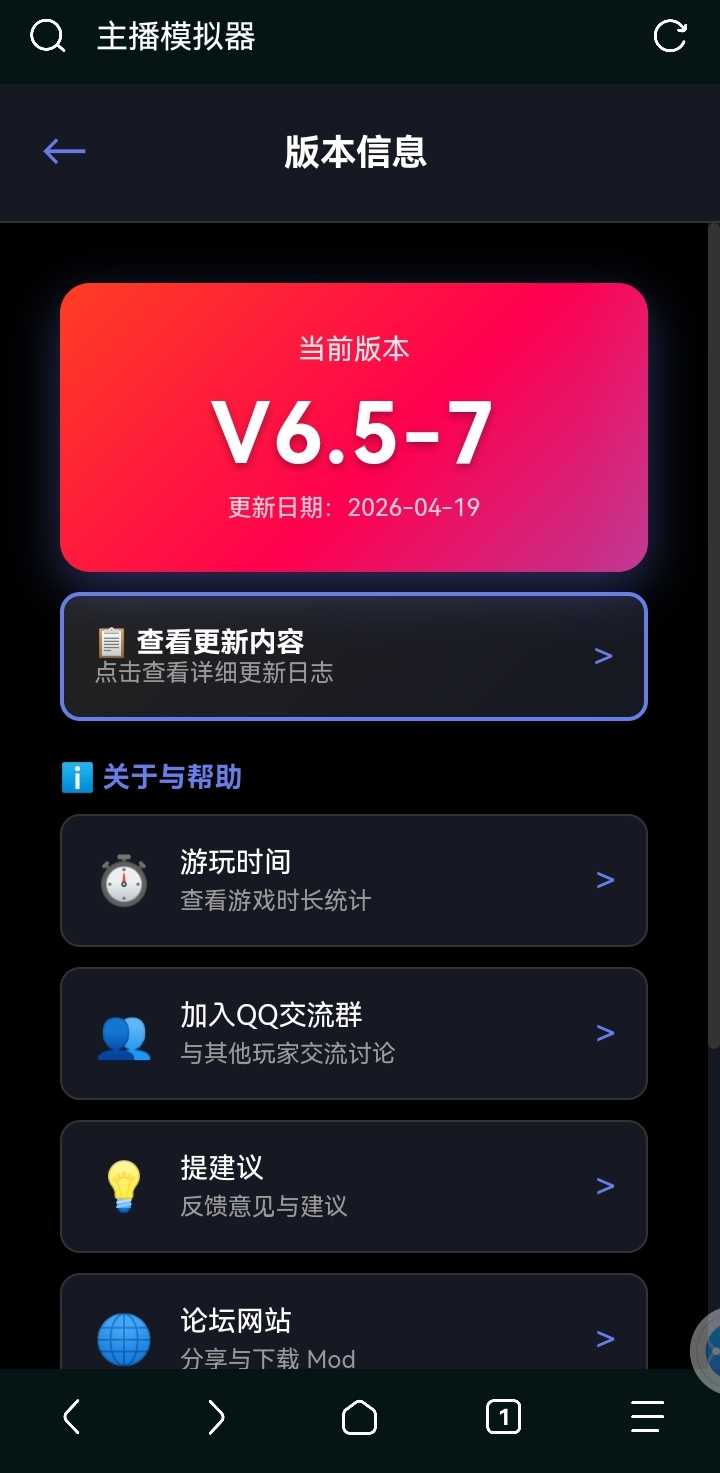Tap the browser forward arrow in bottom bar

[216, 1416]
